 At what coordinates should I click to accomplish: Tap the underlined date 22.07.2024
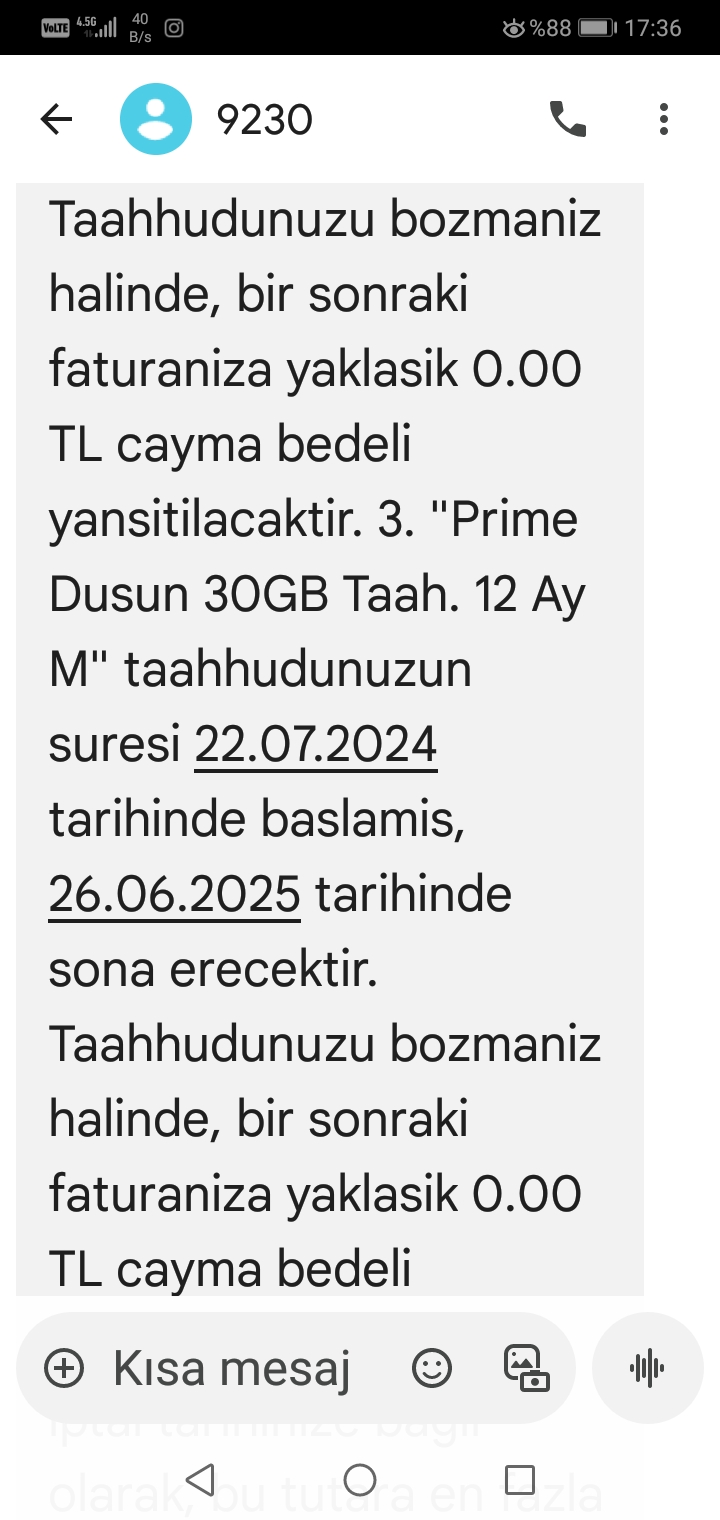[x=315, y=745]
